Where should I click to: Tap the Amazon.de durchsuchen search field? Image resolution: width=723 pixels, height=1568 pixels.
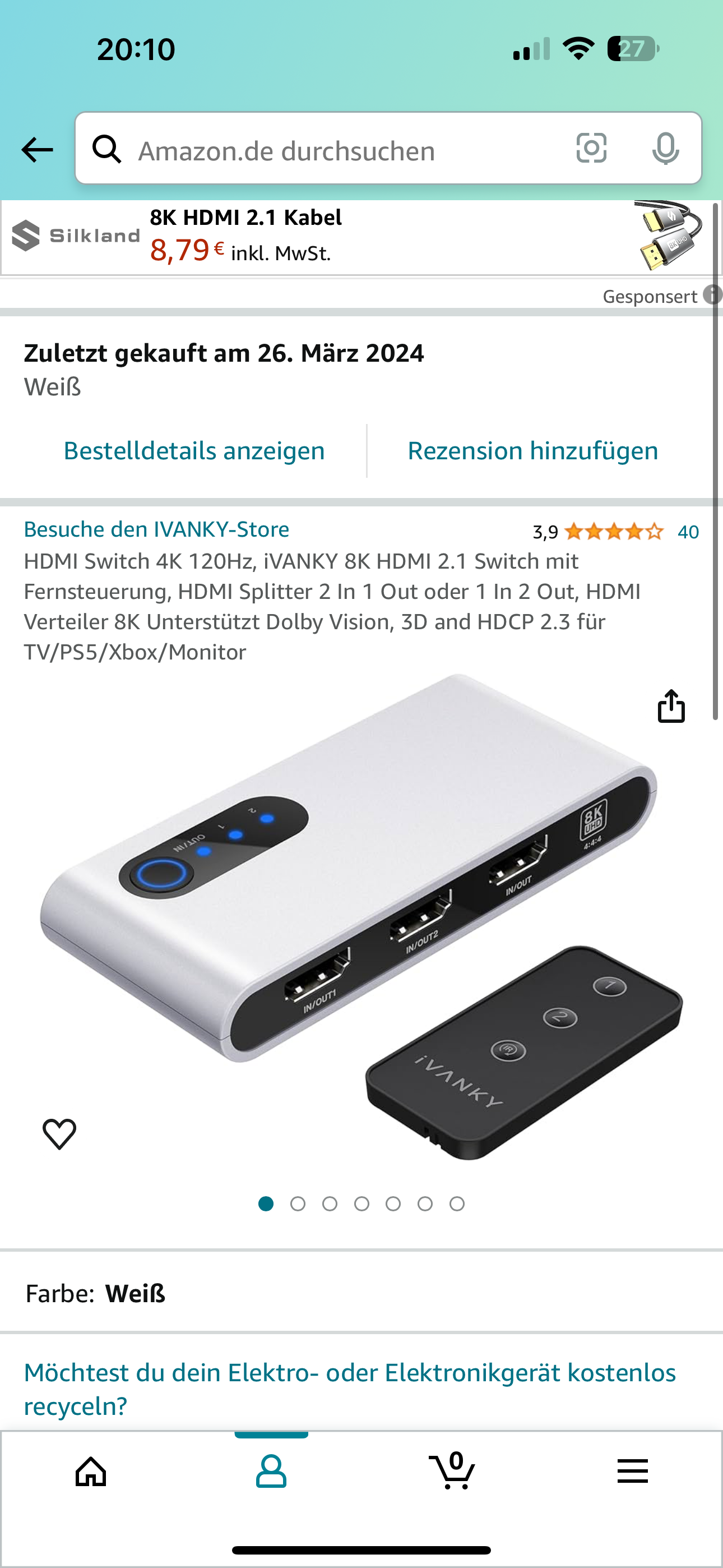(x=341, y=150)
